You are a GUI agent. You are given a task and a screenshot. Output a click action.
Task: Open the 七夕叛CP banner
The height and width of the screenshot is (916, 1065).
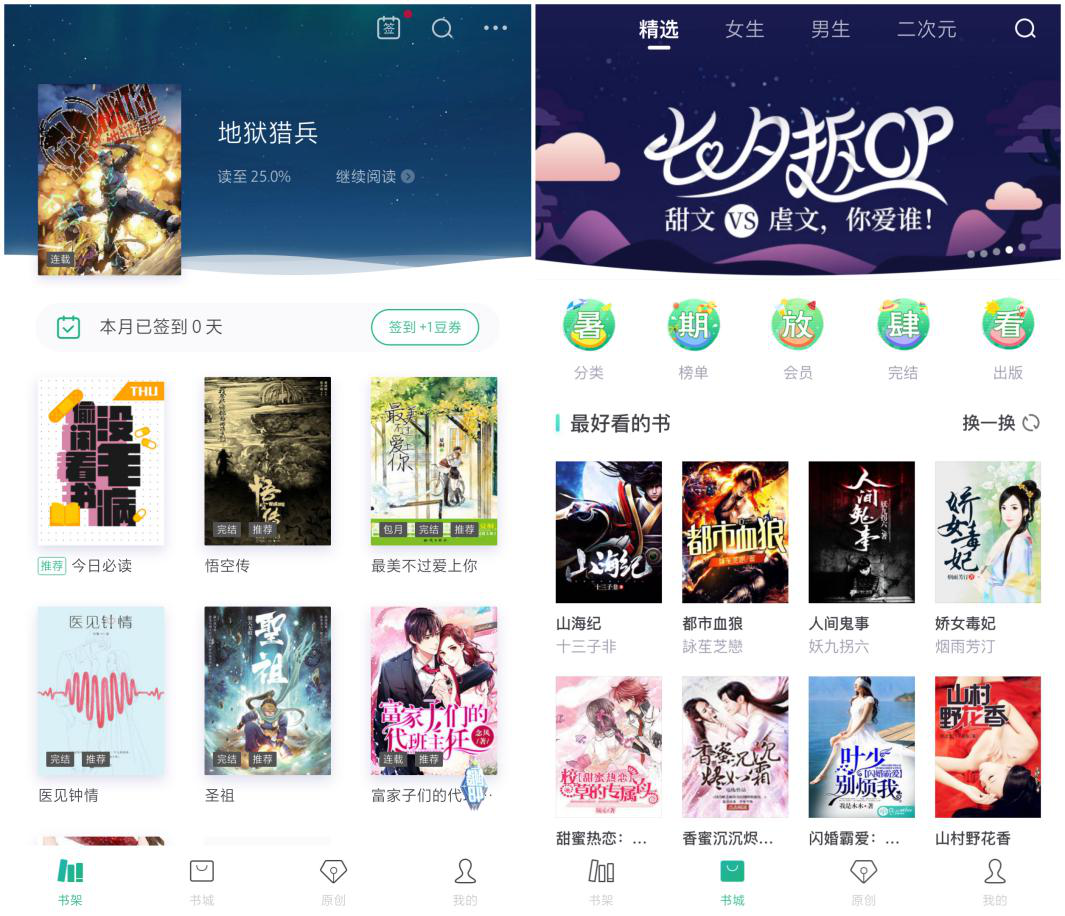tap(797, 170)
